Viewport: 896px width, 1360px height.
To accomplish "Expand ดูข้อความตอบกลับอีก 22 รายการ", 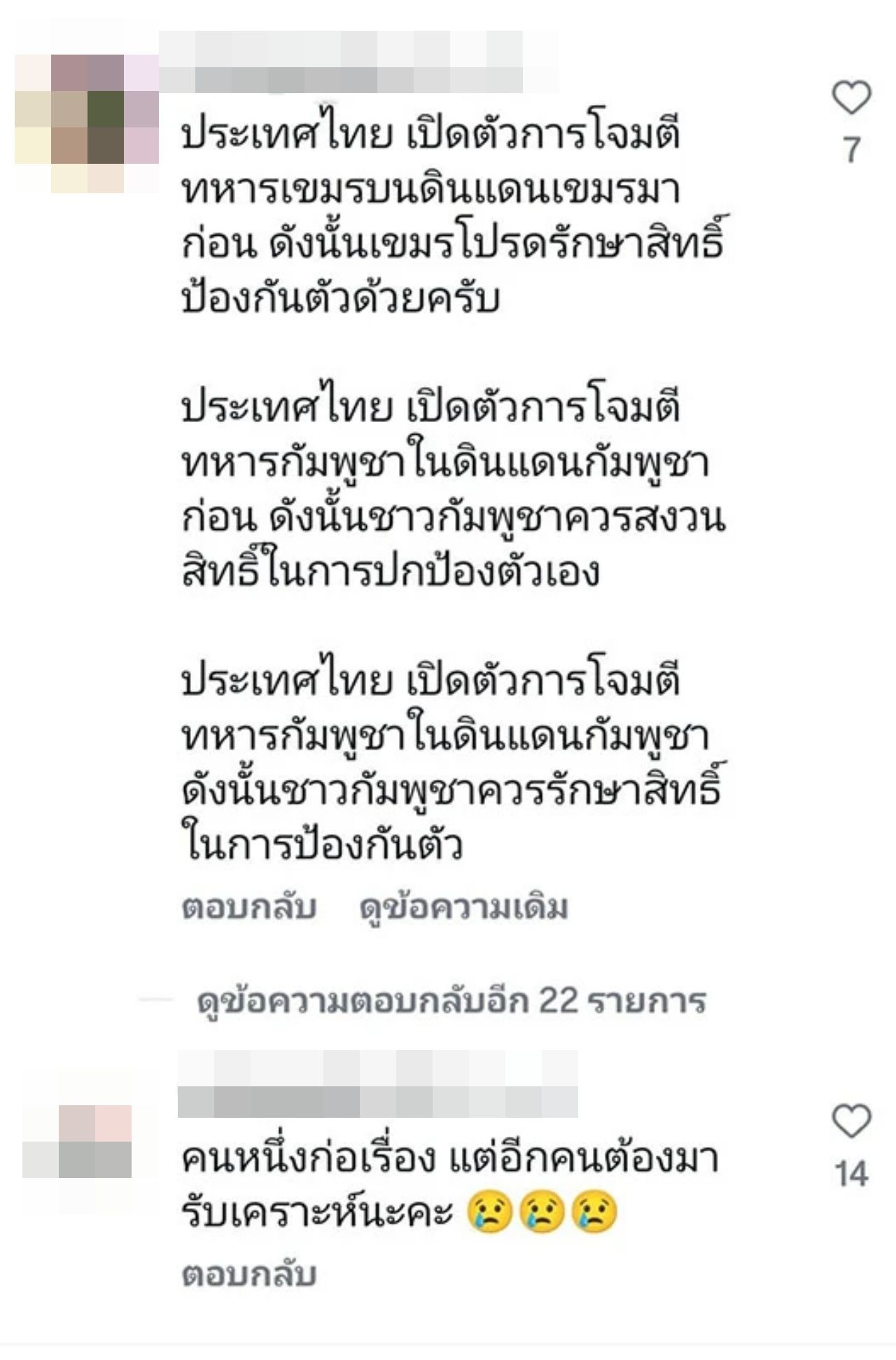I will point(451,1002).
